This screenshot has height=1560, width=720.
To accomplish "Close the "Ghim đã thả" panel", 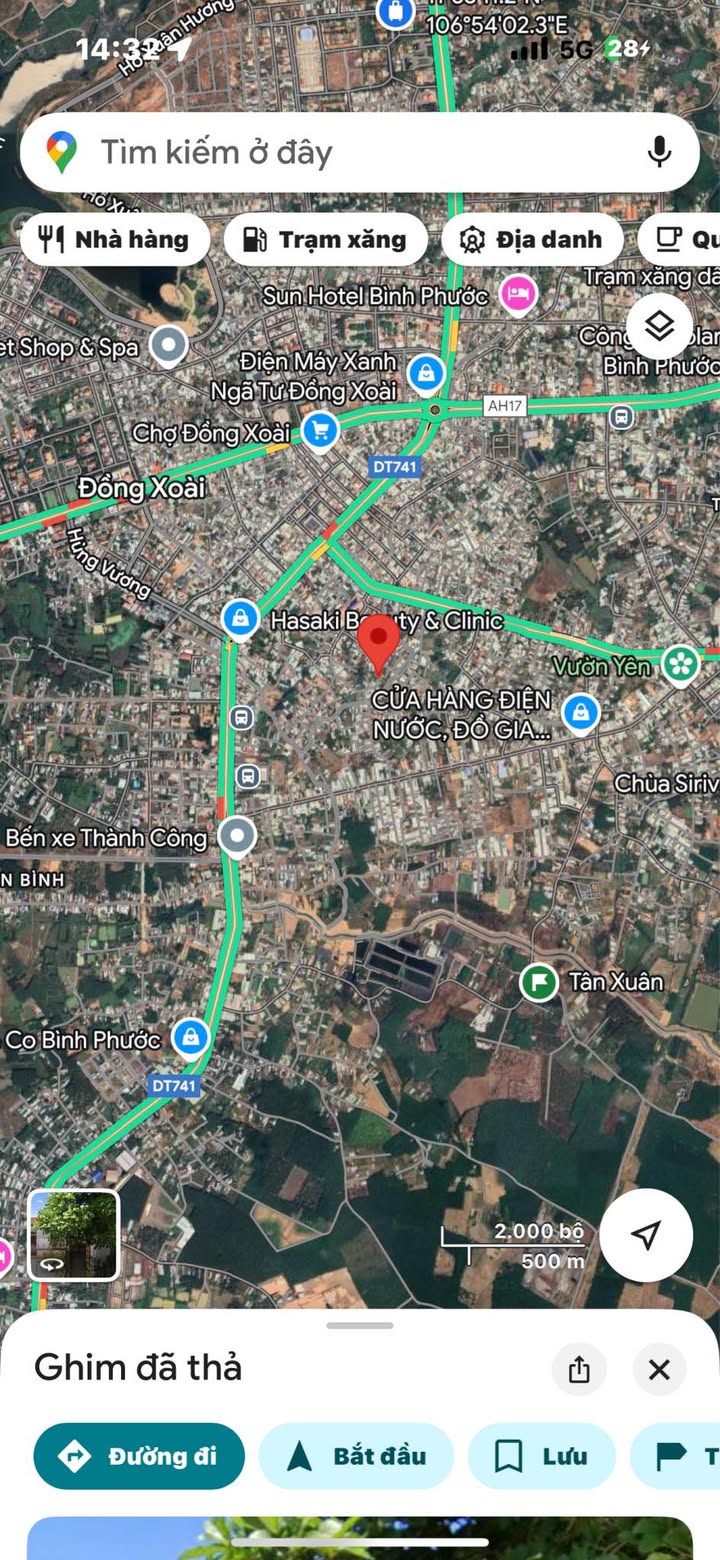I will 659,1369.
